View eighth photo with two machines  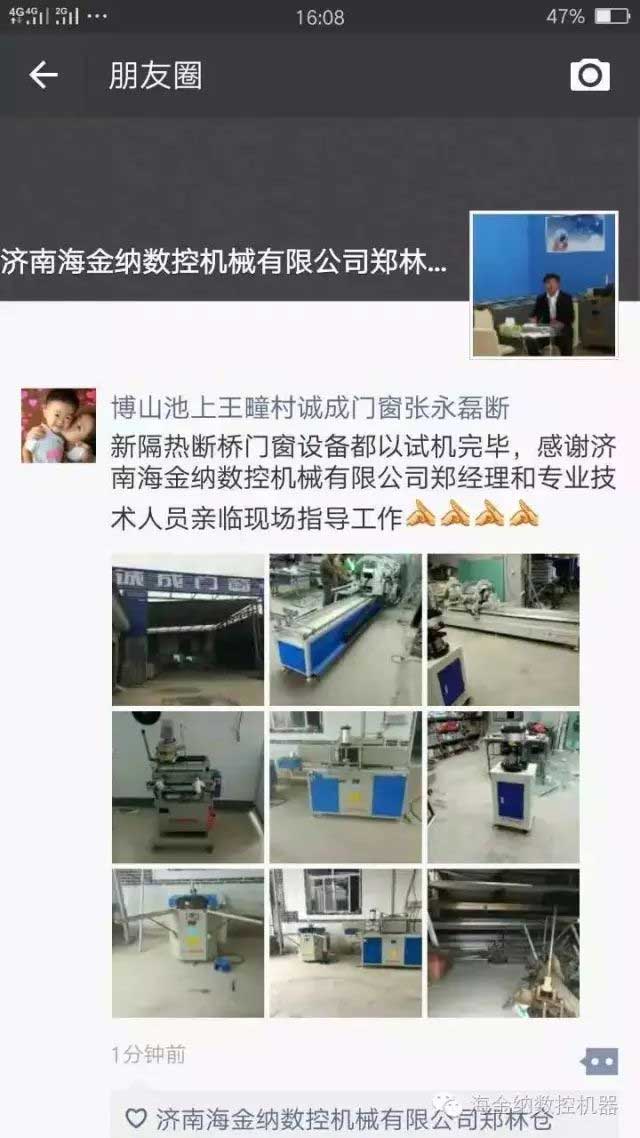[x=345, y=943]
